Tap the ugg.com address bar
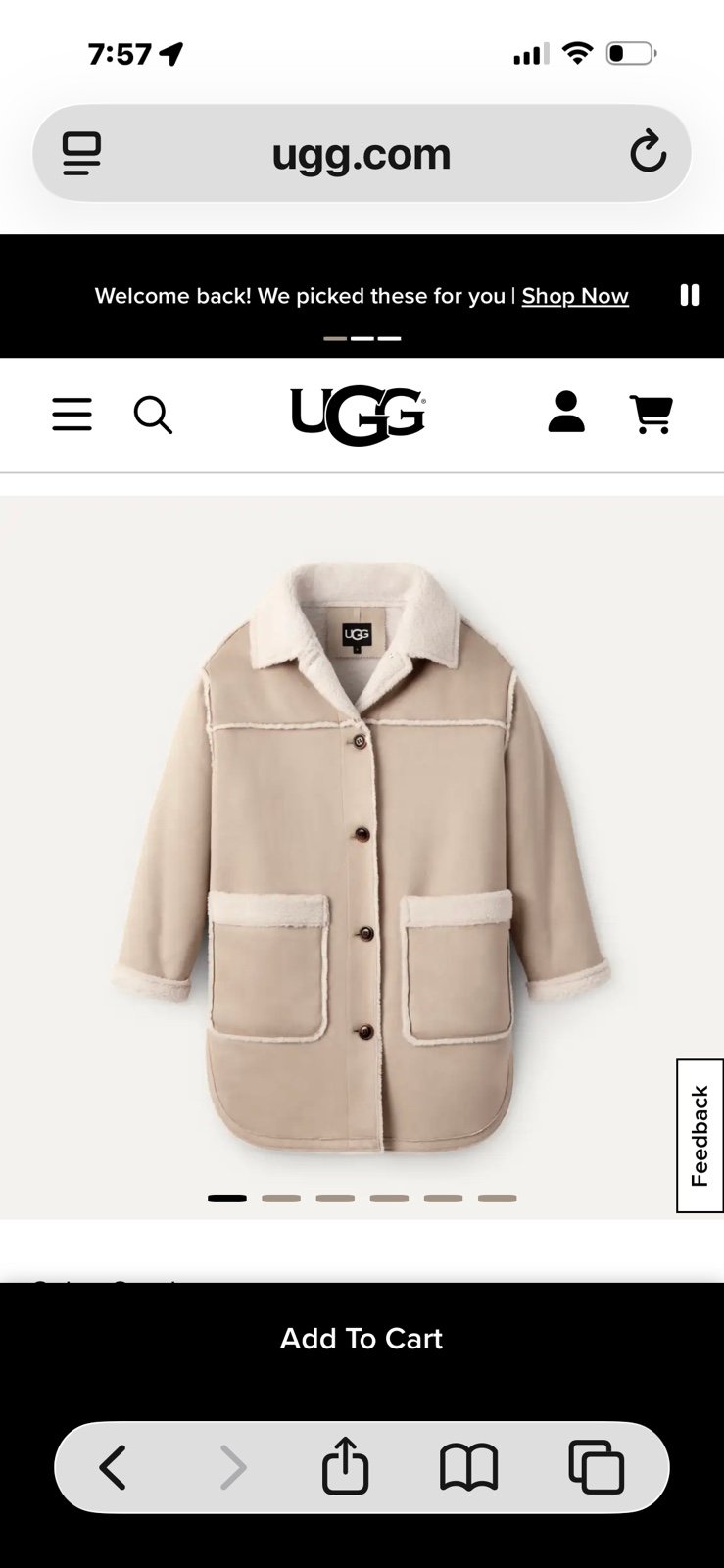Image resolution: width=724 pixels, height=1568 pixels. coord(362,154)
